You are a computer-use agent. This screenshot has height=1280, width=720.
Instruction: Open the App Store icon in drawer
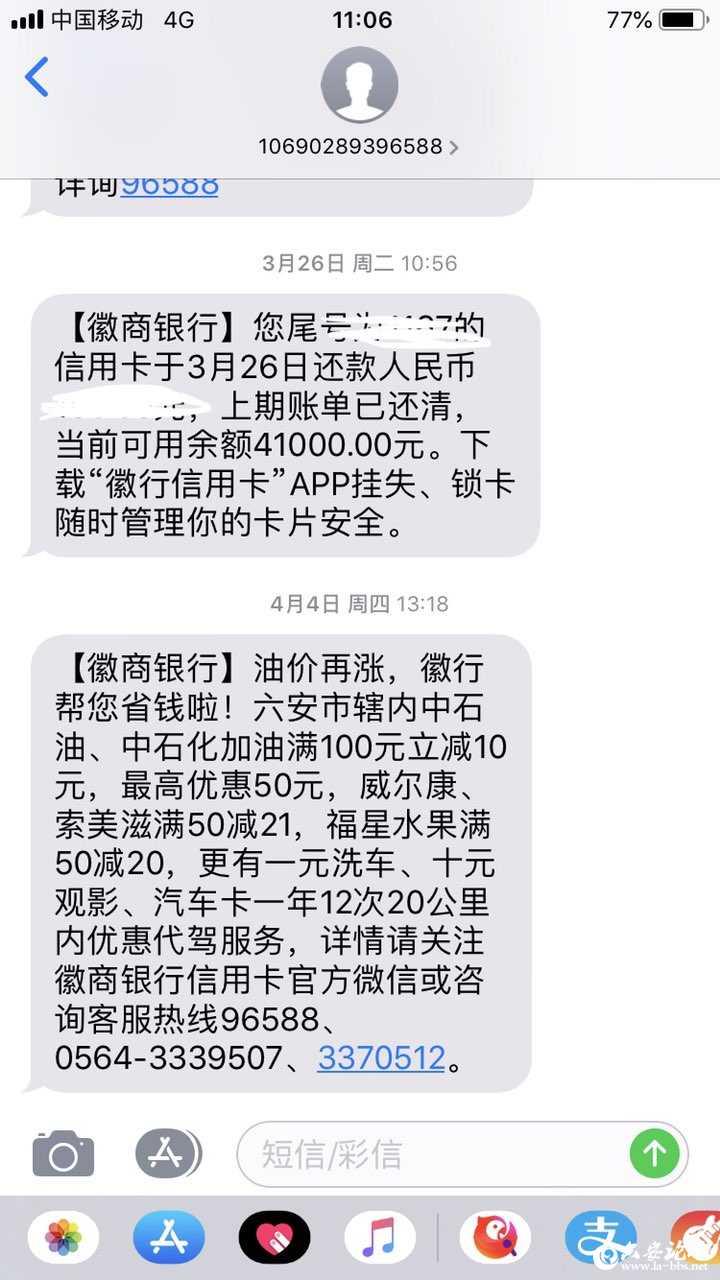[168, 1238]
